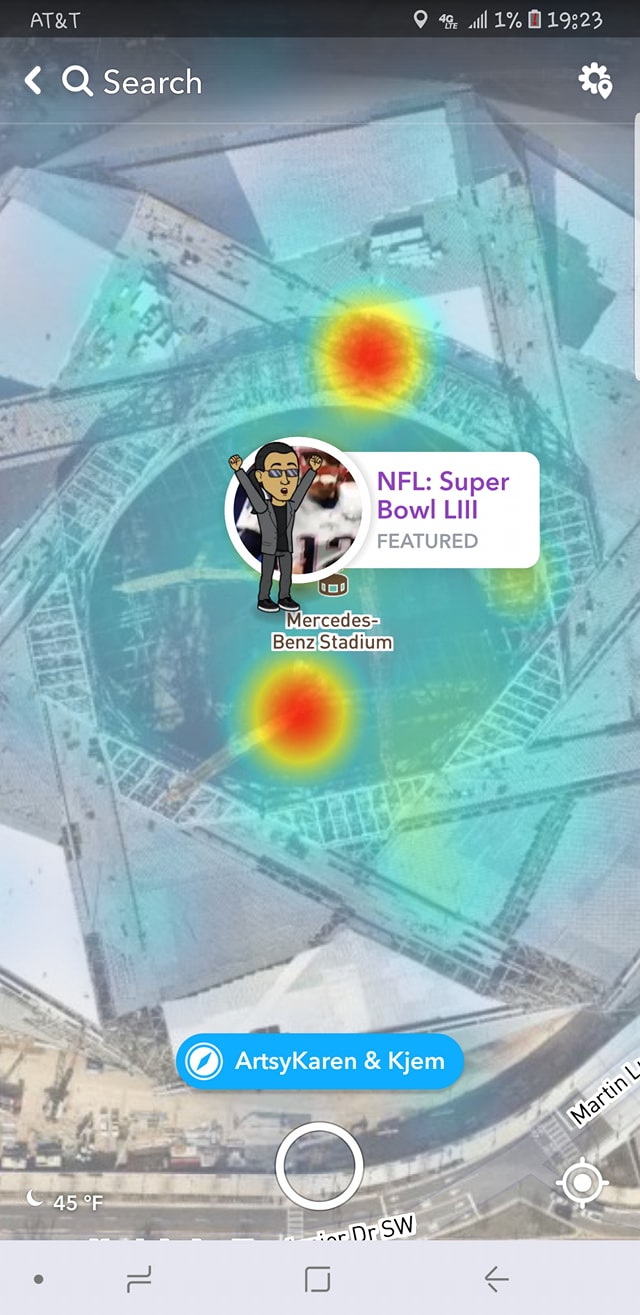Tap the heat spot below Mercedes-Benz Stadium
640x1315 pixels.
point(299,710)
